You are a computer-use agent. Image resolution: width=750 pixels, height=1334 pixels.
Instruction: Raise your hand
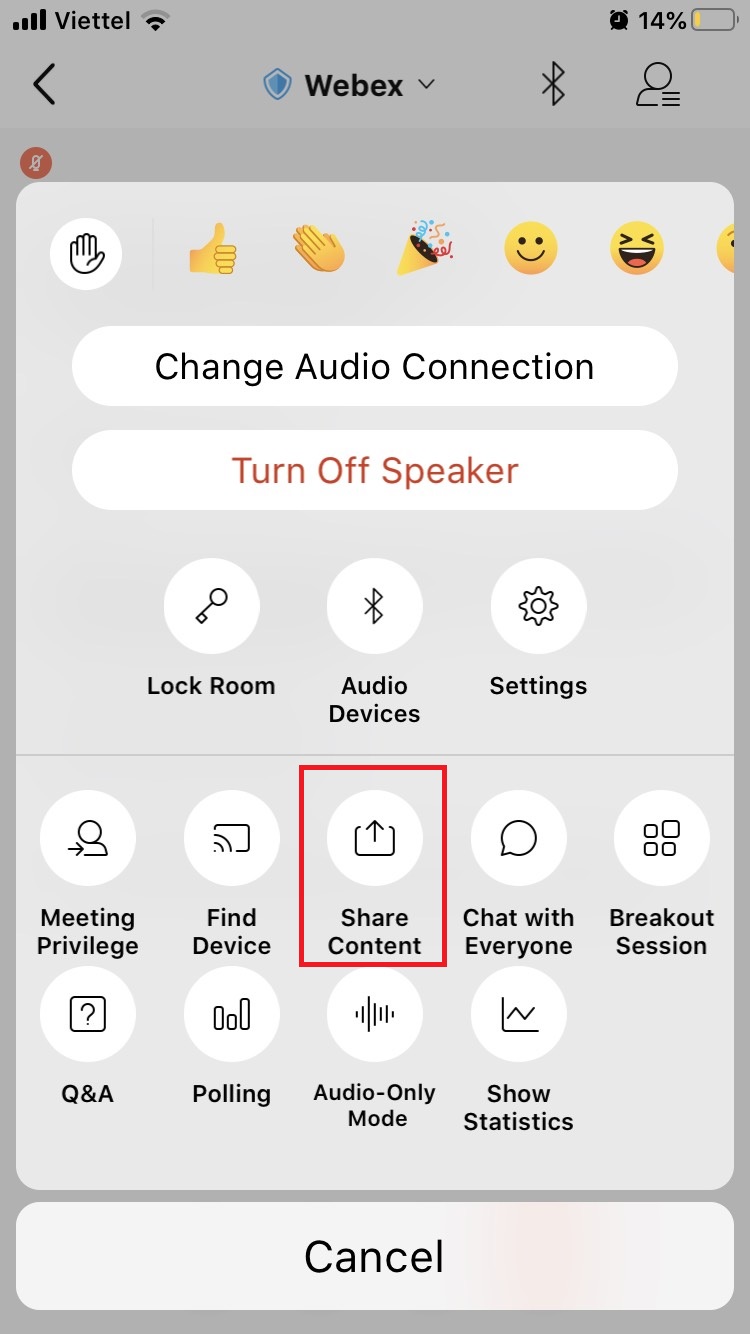[x=86, y=253]
